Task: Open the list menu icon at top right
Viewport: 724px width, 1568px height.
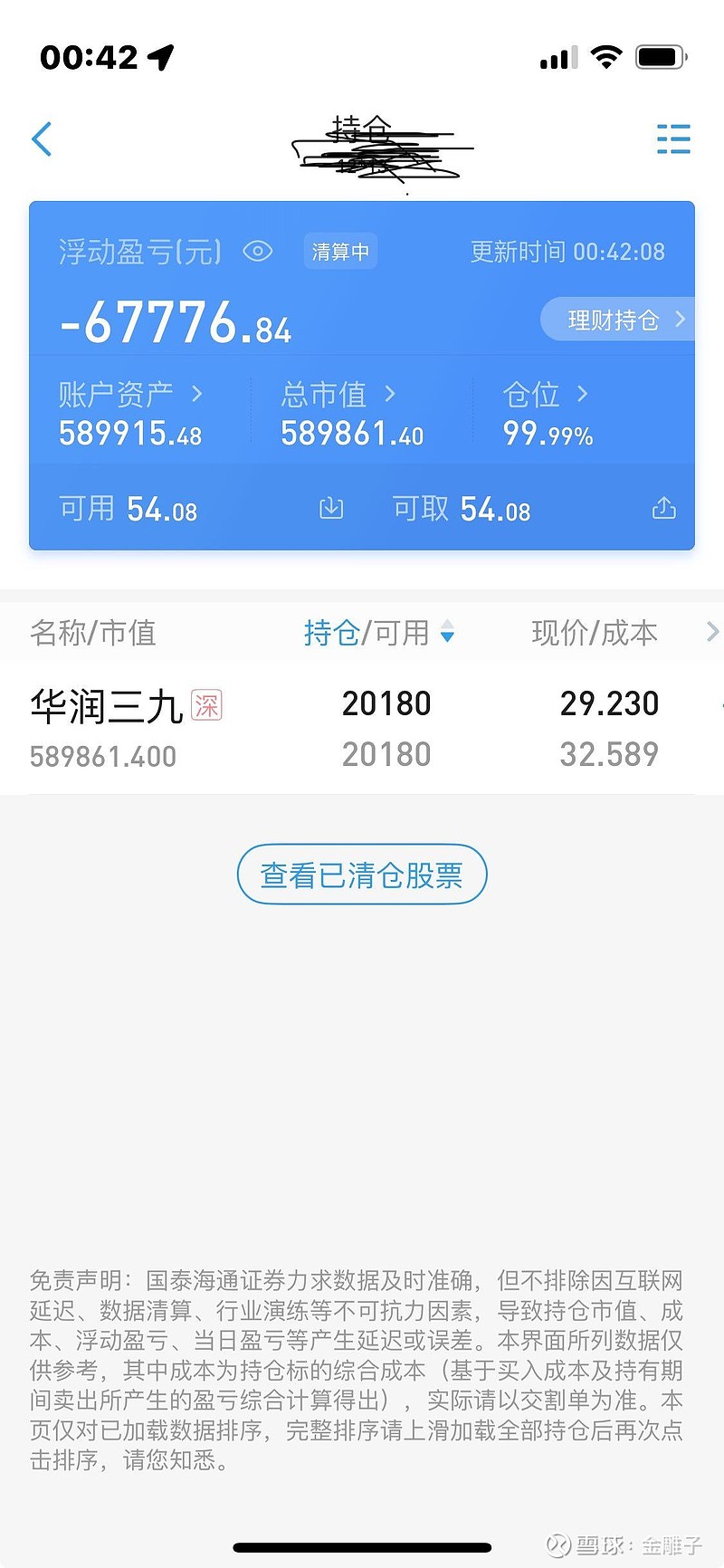Action: [673, 139]
